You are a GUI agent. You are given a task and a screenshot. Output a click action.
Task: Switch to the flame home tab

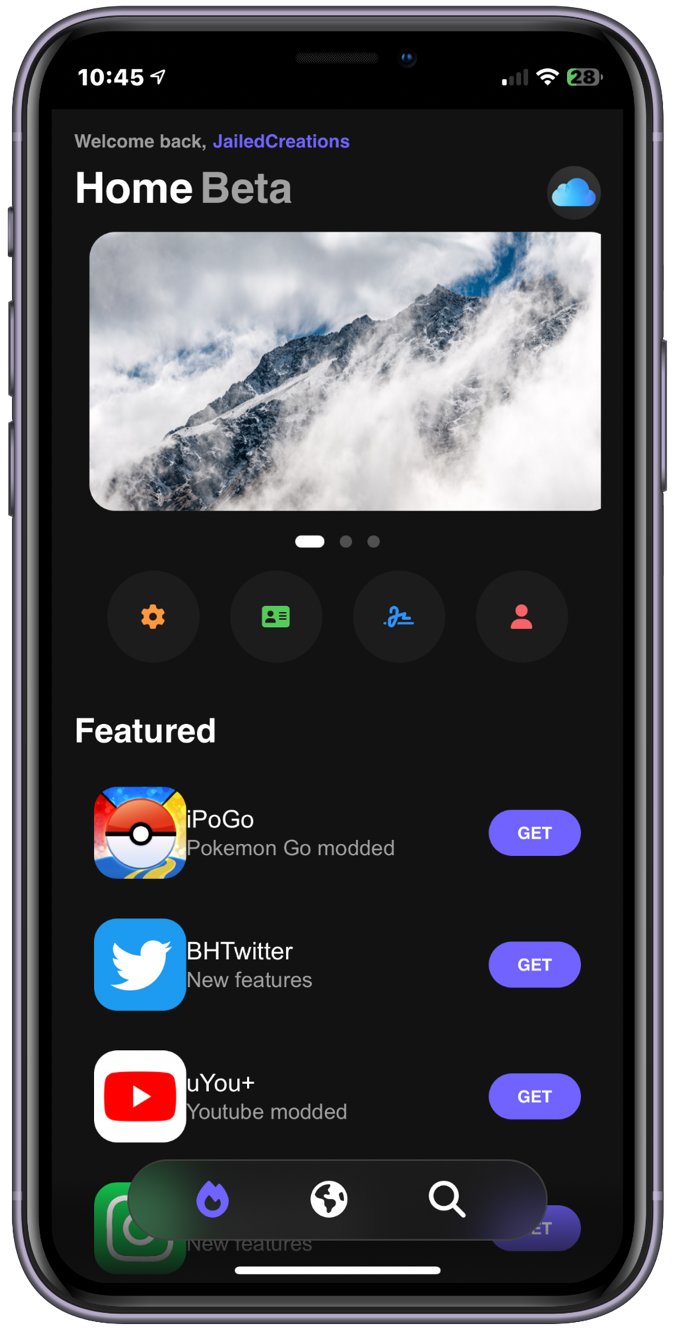coord(212,1198)
